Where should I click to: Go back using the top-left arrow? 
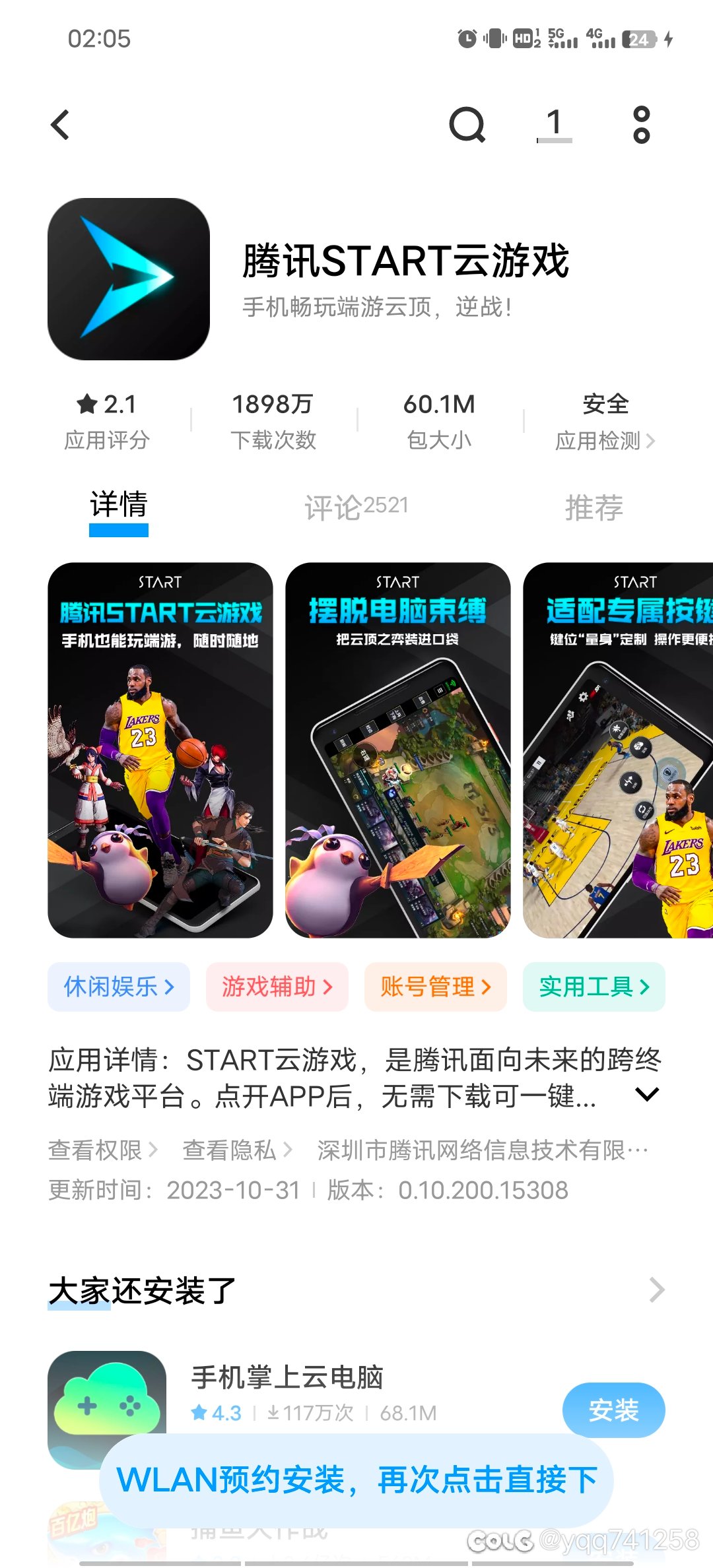61,125
